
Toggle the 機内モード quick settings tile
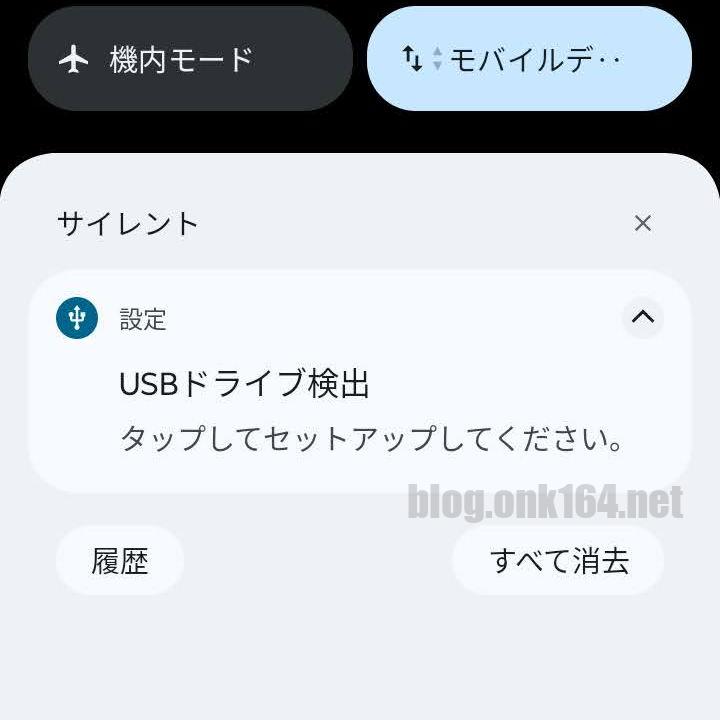[190, 59]
